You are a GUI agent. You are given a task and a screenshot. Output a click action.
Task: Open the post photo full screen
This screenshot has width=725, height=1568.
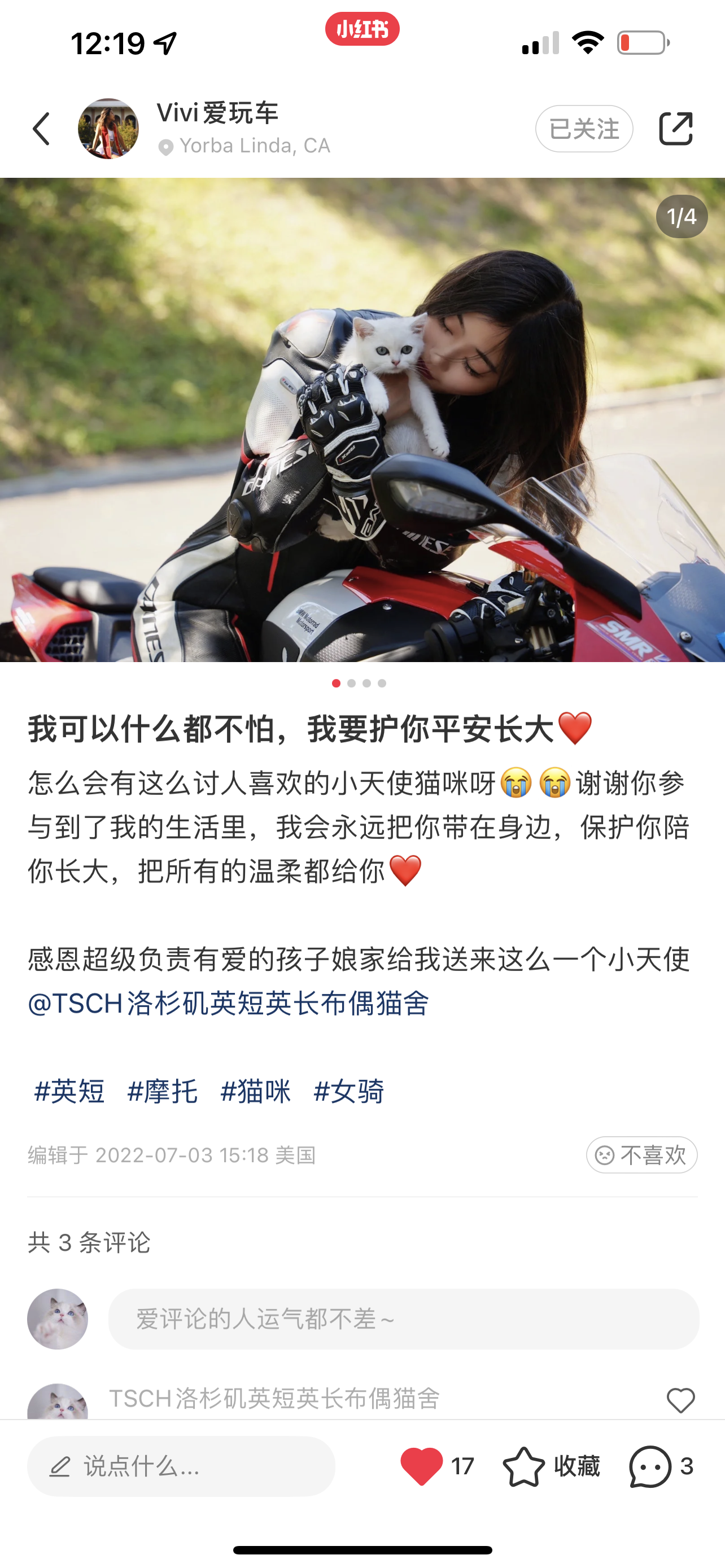click(362, 419)
